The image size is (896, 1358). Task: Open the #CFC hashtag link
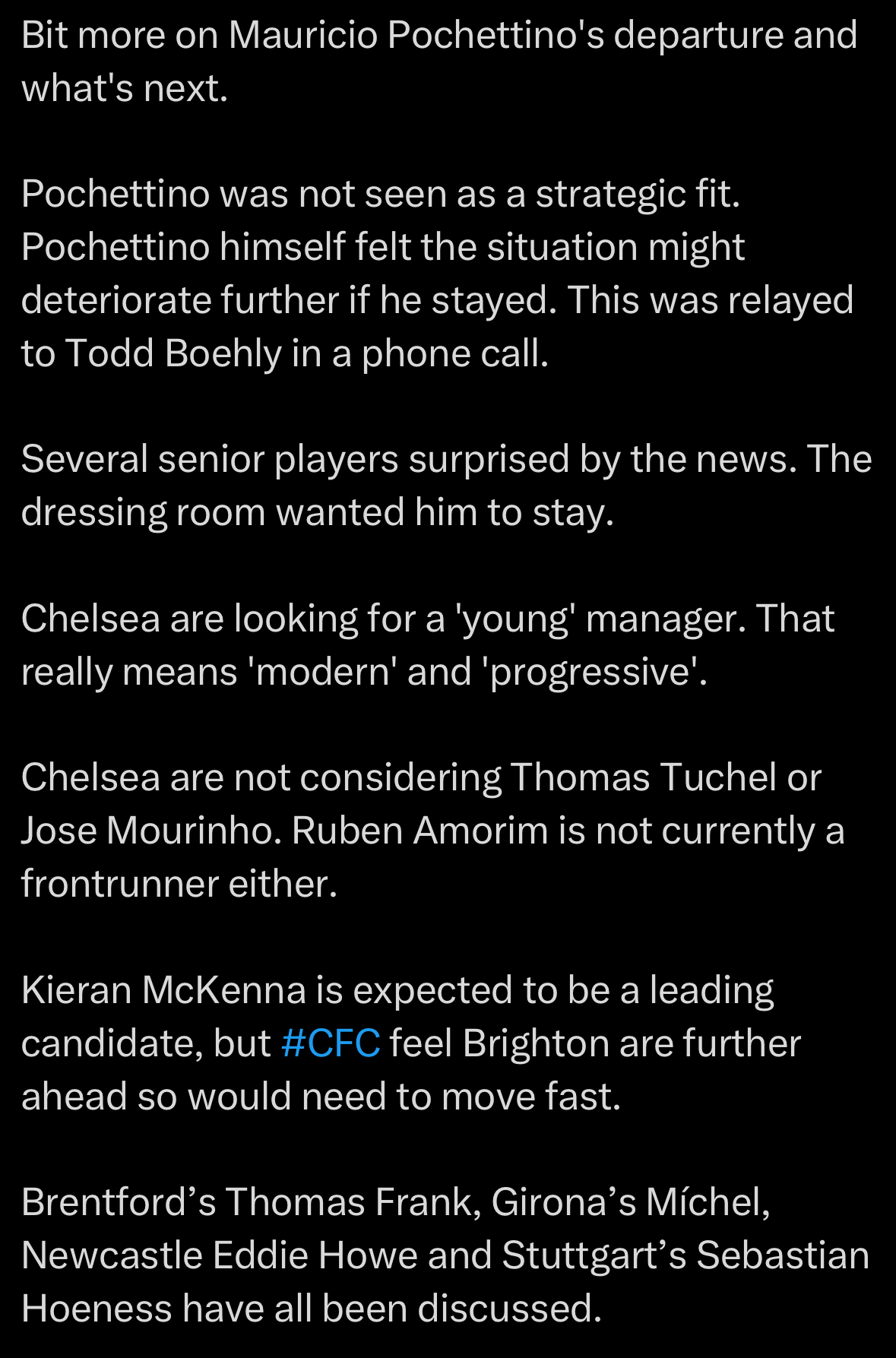coord(331,1043)
